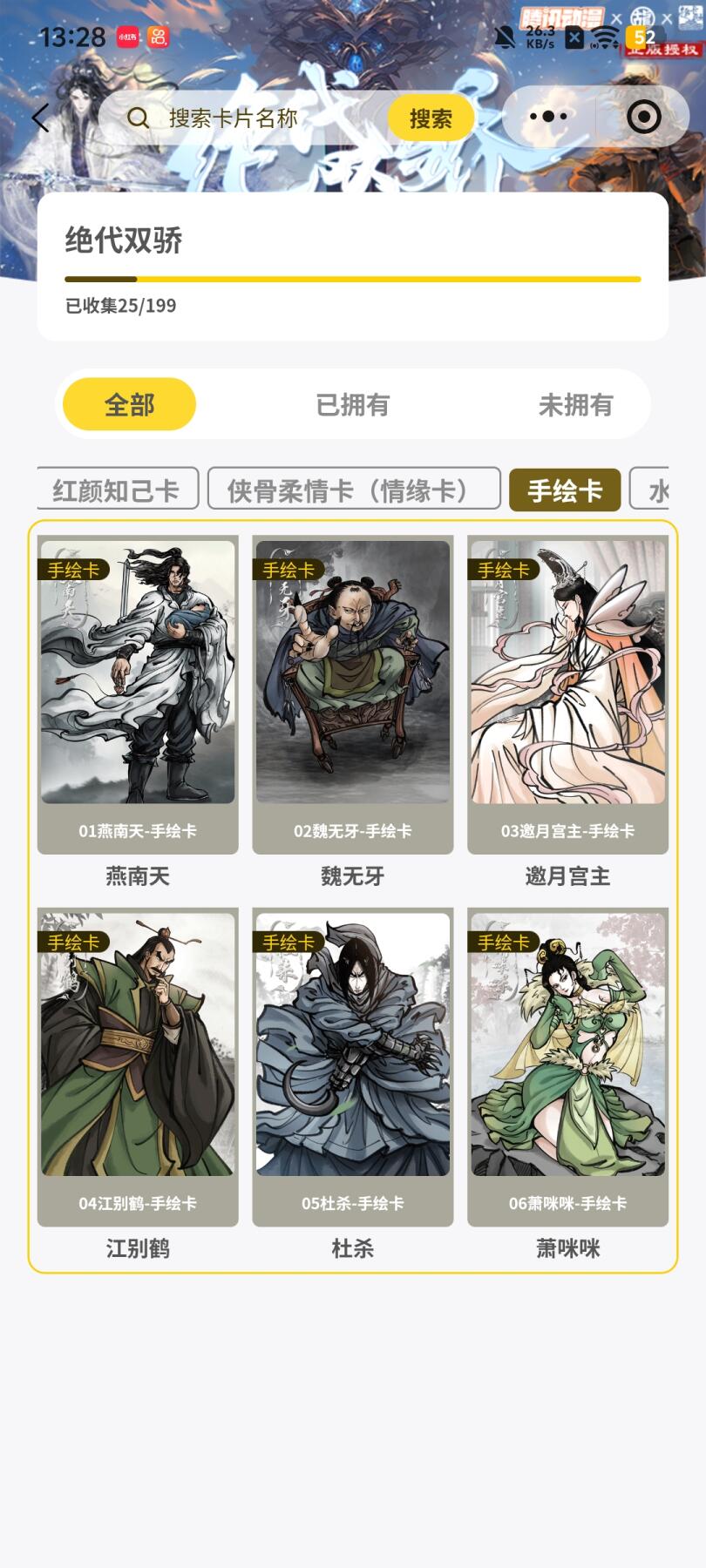The image size is (706, 1568).
Task: Select the 全部 filter option
Action: [x=128, y=403]
